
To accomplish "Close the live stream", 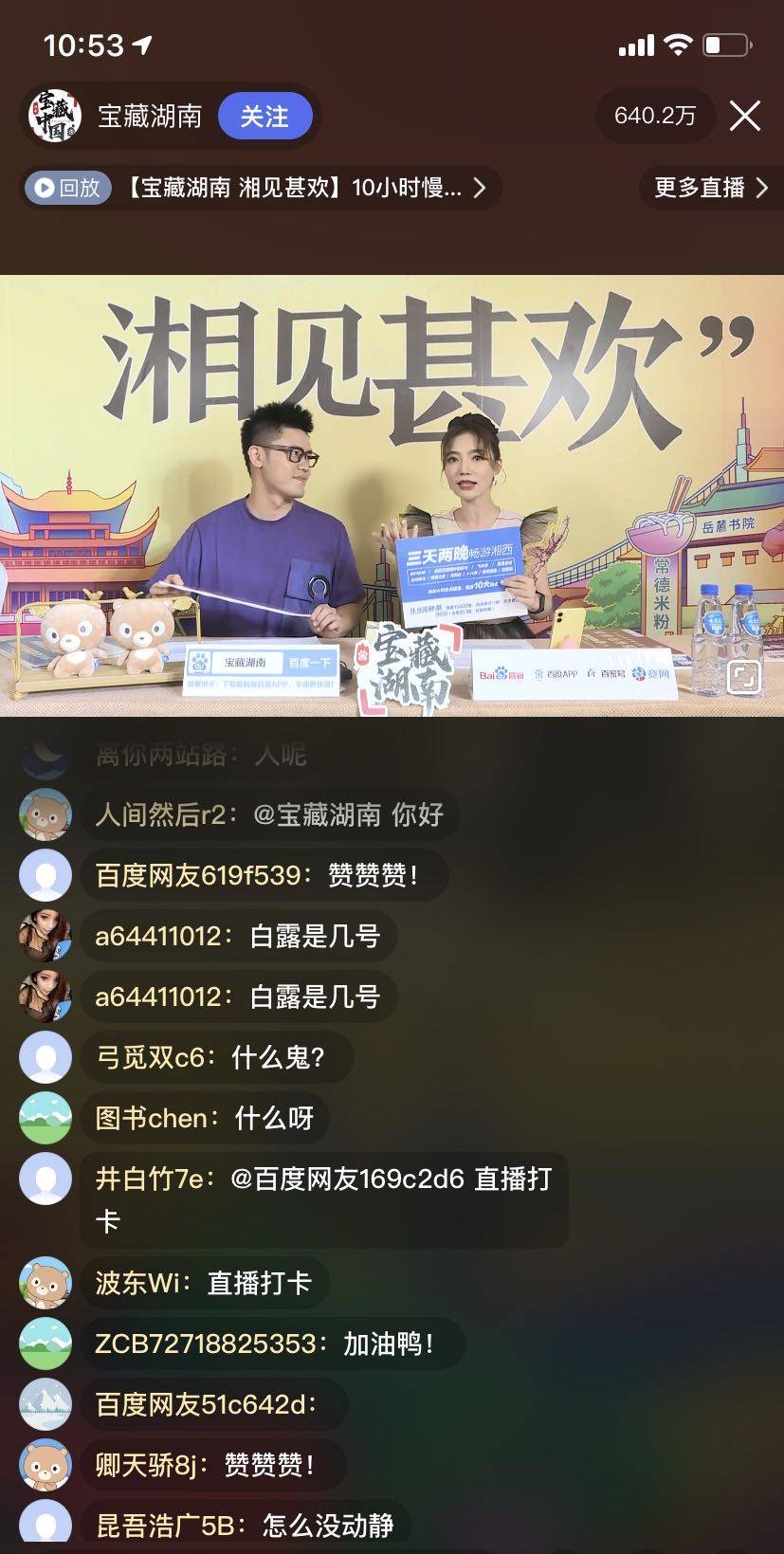I will pyautogui.click(x=745, y=117).
